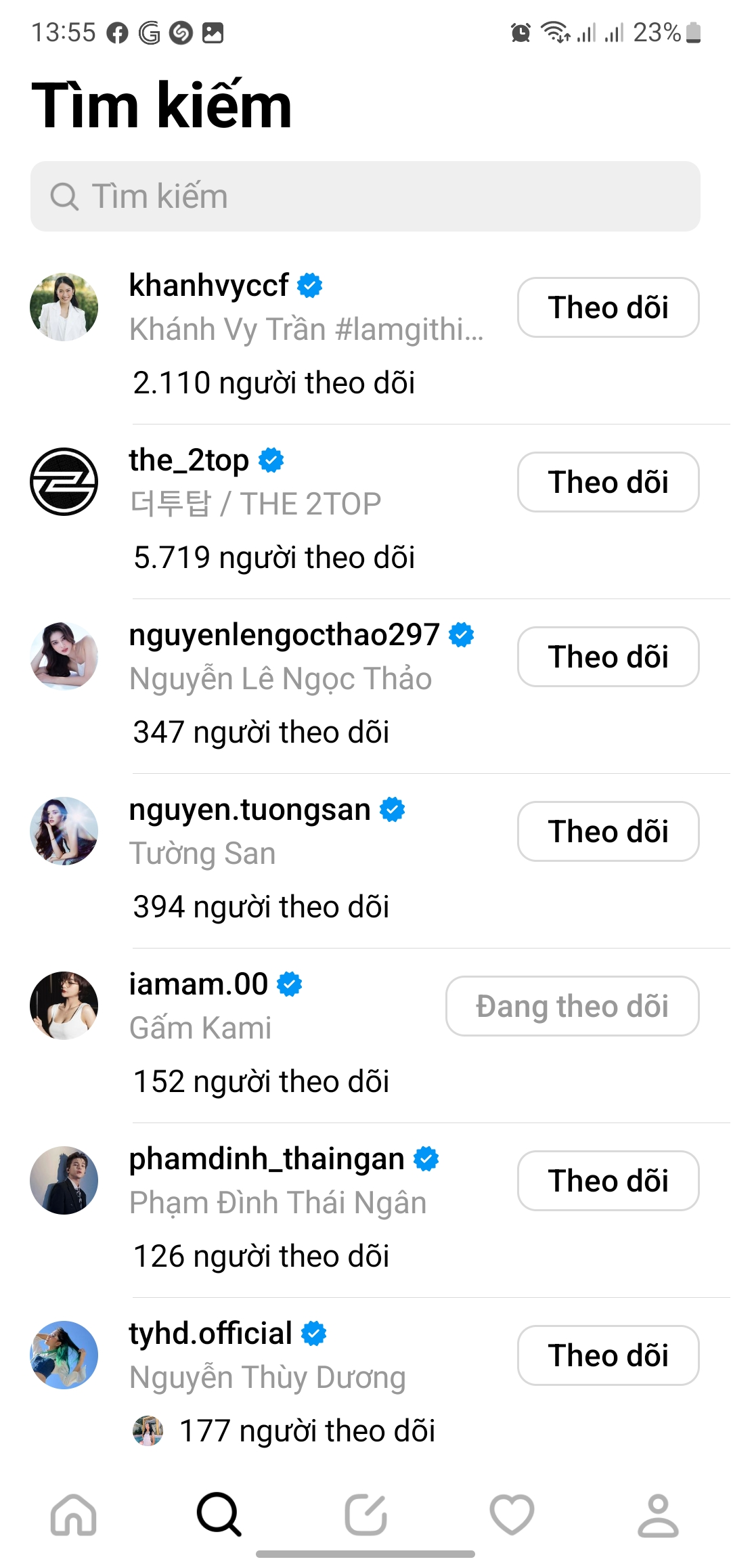Follow tyhd.official
Image resolution: width=731 pixels, height=1568 pixels.
coord(608,1355)
